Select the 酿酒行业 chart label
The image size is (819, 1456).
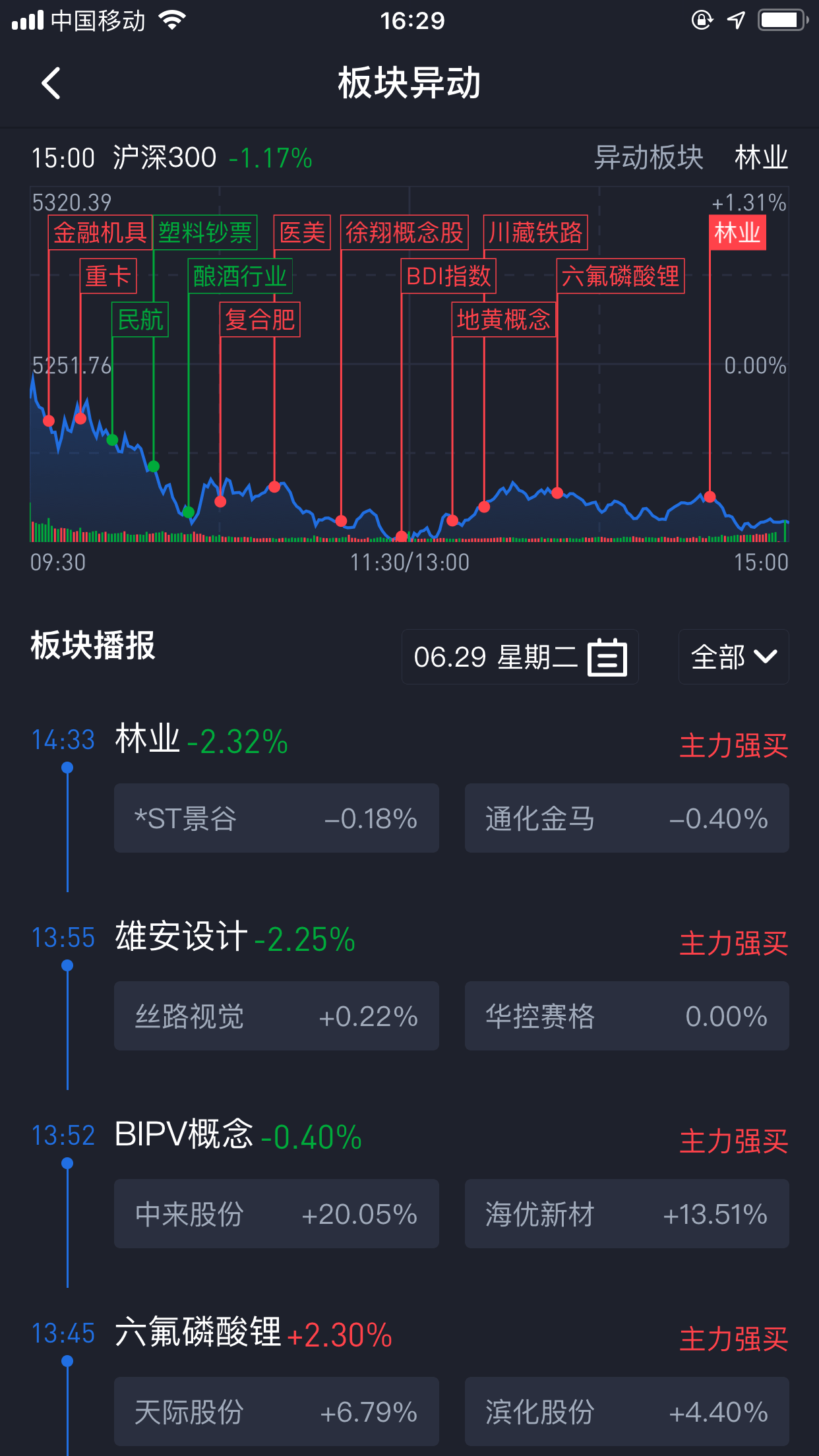coord(240,276)
